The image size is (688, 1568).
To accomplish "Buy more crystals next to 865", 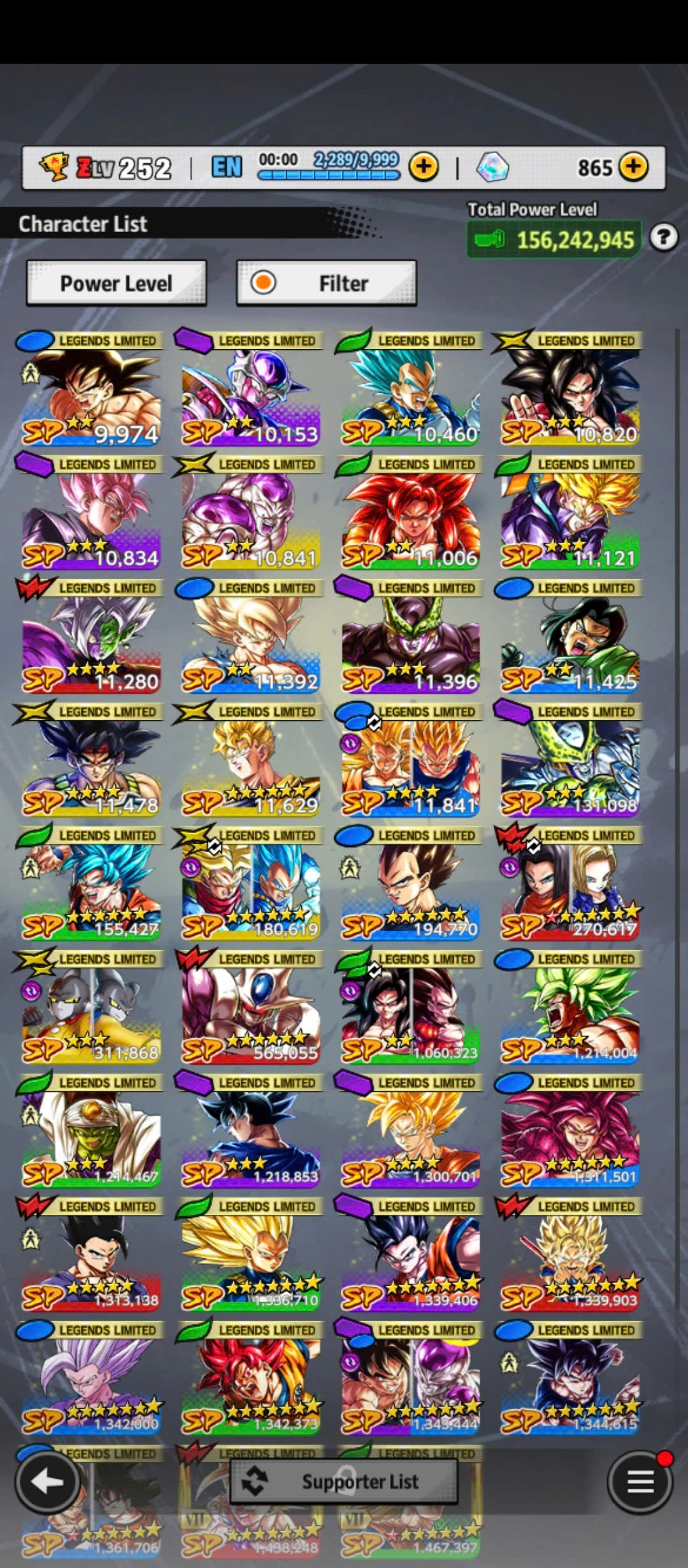I will [633, 167].
